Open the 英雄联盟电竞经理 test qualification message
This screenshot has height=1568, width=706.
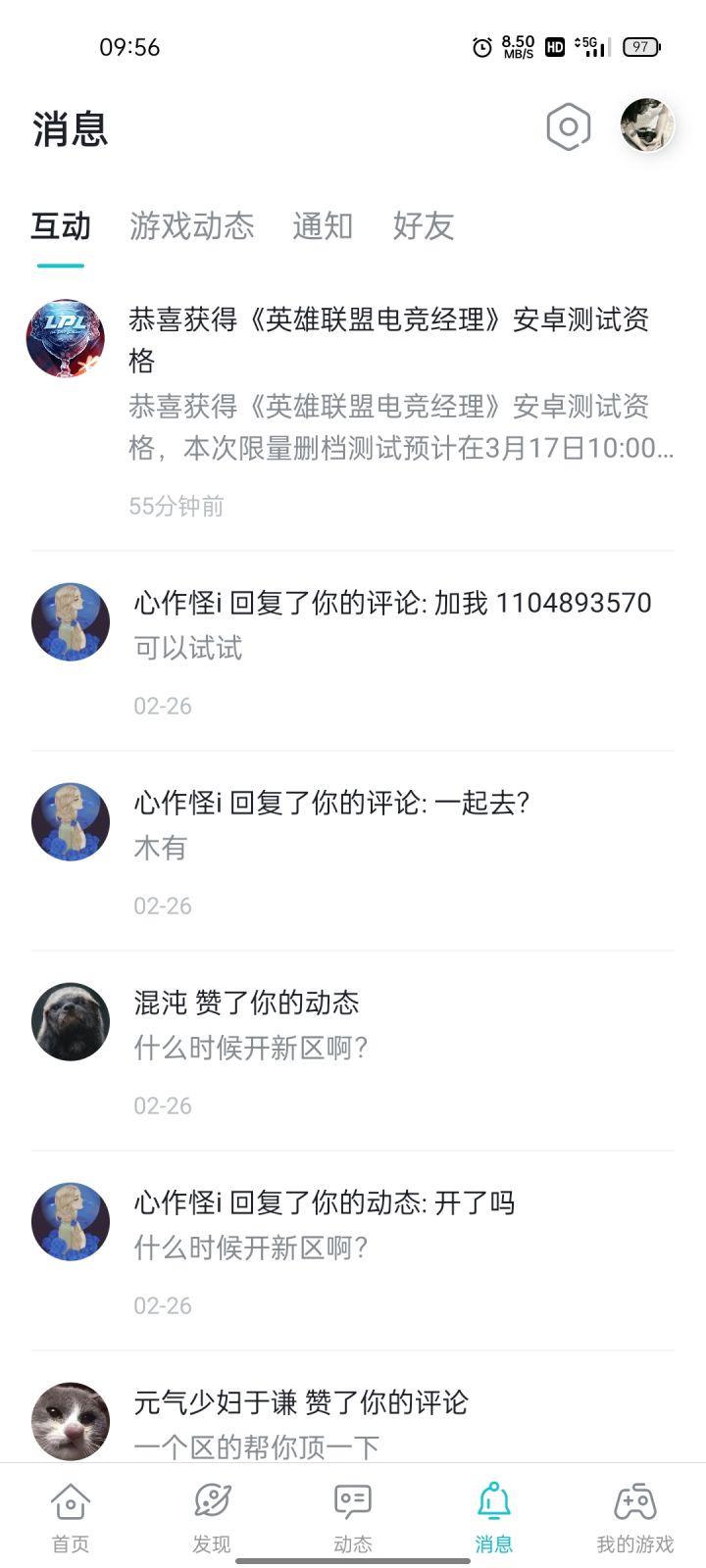pyautogui.click(x=353, y=410)
